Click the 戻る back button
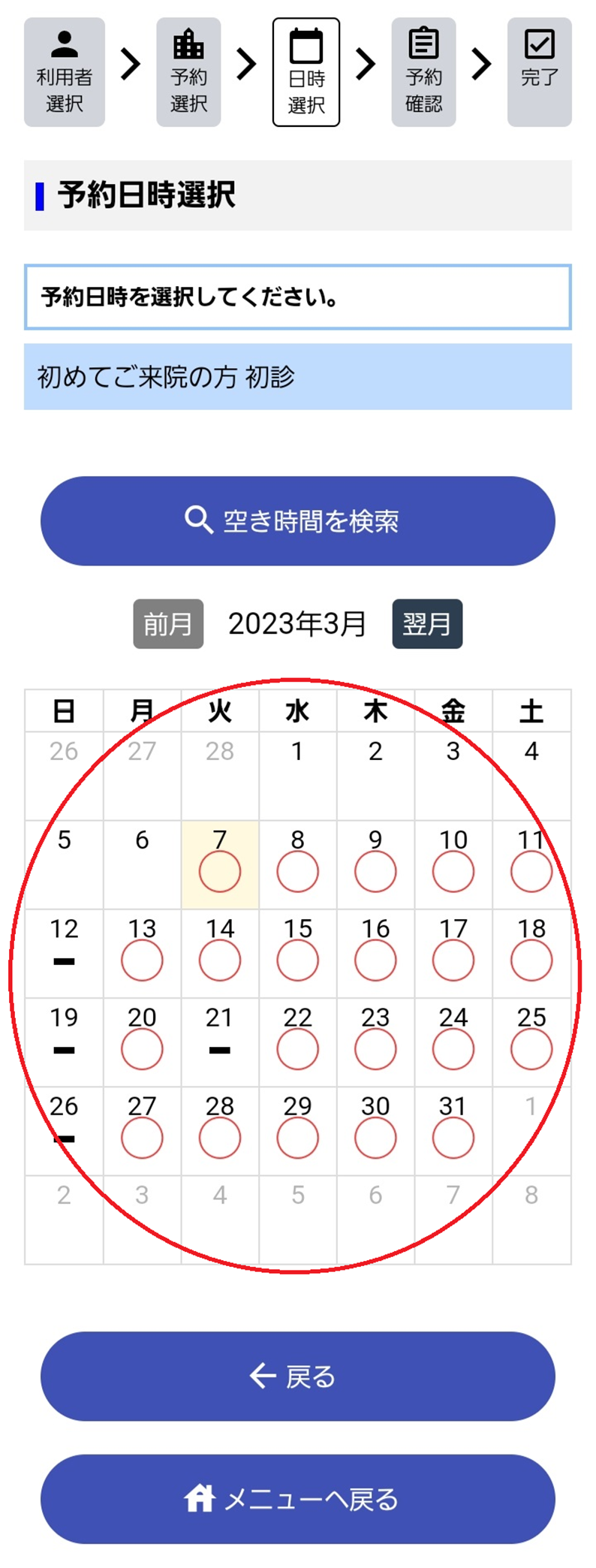The image size is (596, 1568). click(x=297, y=1377)
